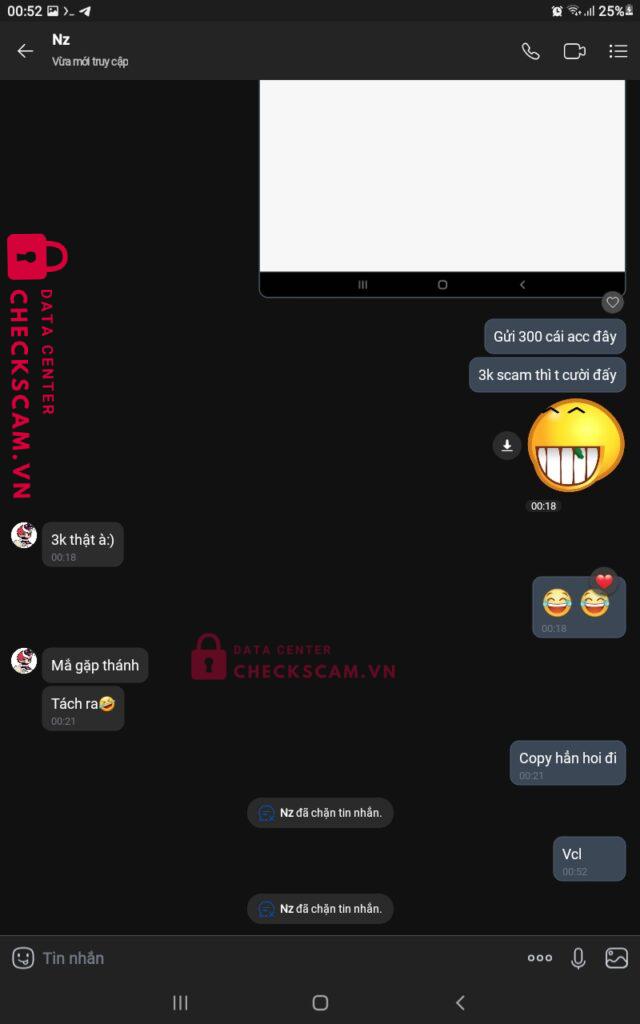Start a video call with Nz
This screenshot has width=640, height=1024.
pyautogui.click(x=574, y=51)
